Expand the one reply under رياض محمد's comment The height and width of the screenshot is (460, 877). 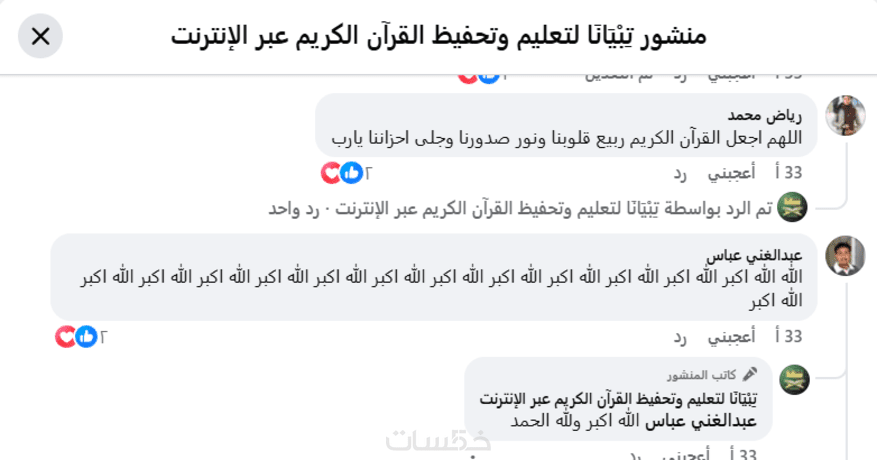(521, 208)
